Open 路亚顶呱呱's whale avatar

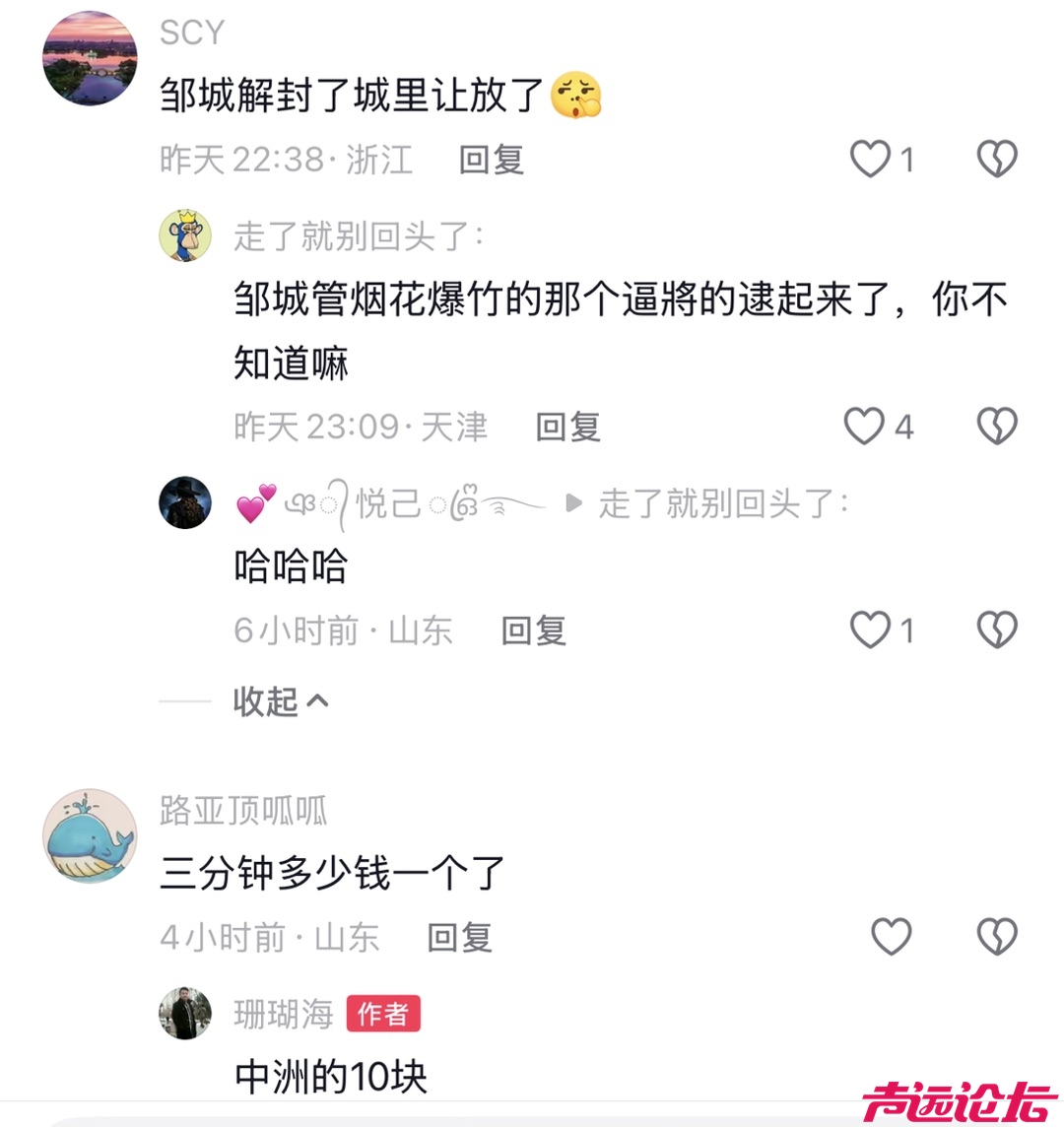point(90,836)
